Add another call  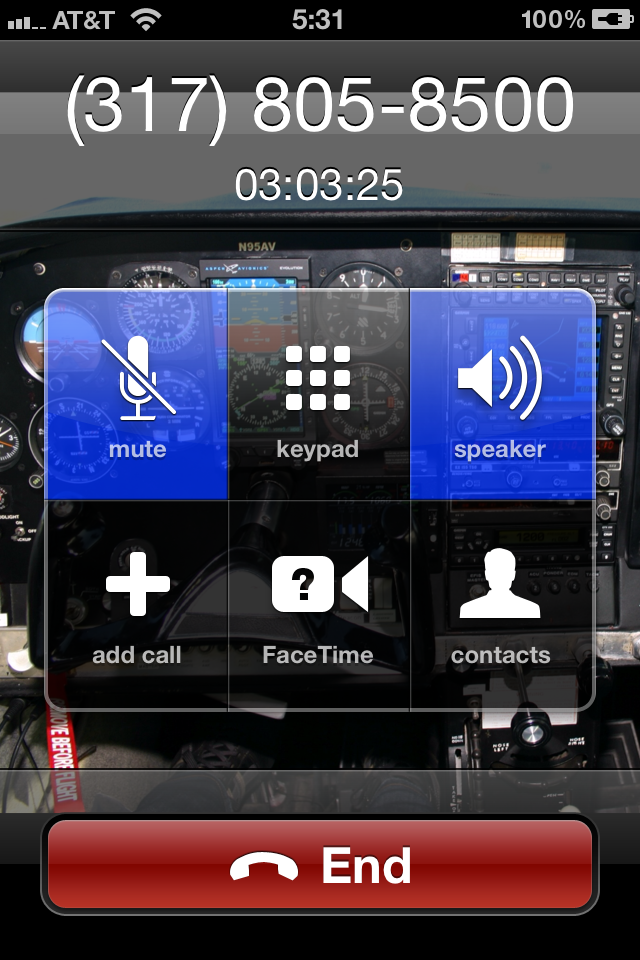point(137,603)
